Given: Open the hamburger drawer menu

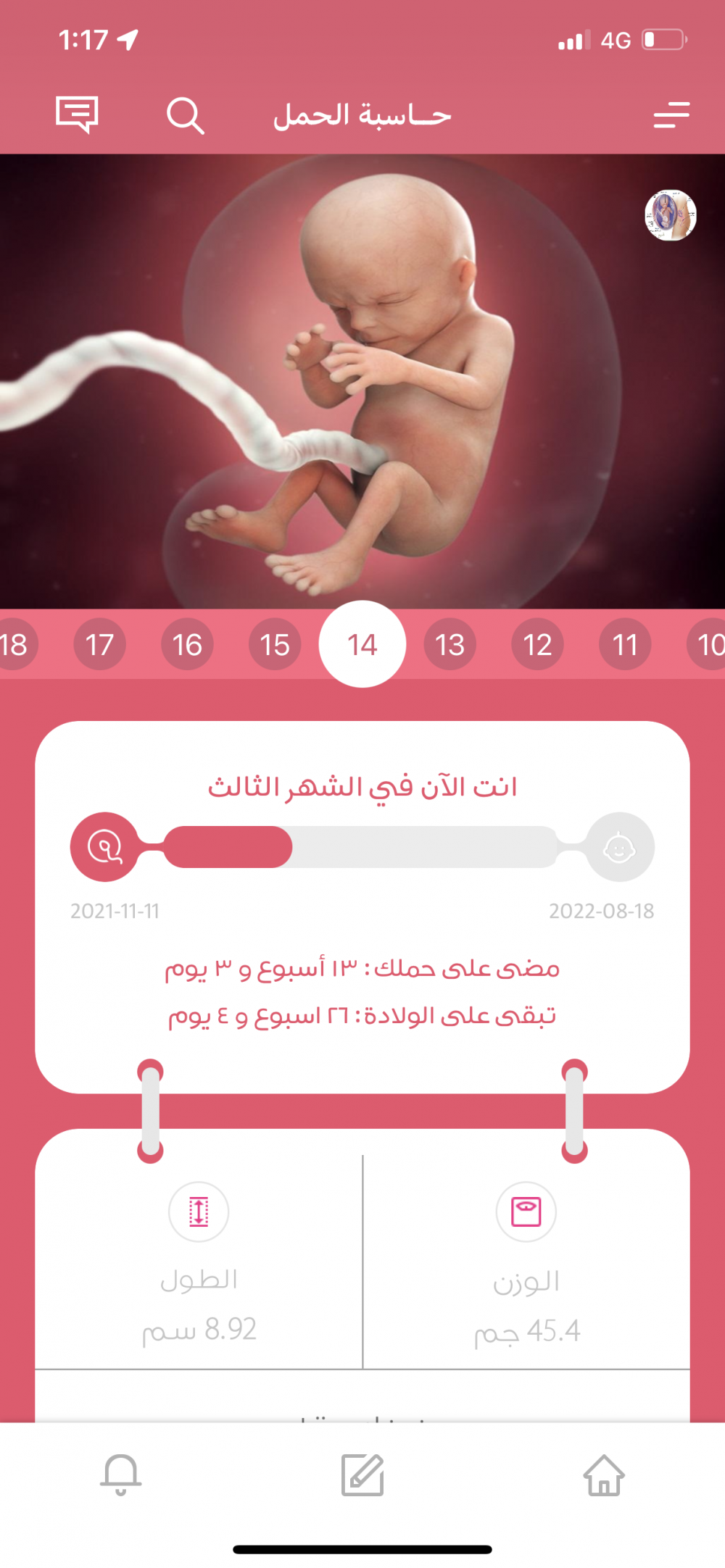Looking at the screenshot, I should click(671, 115).
